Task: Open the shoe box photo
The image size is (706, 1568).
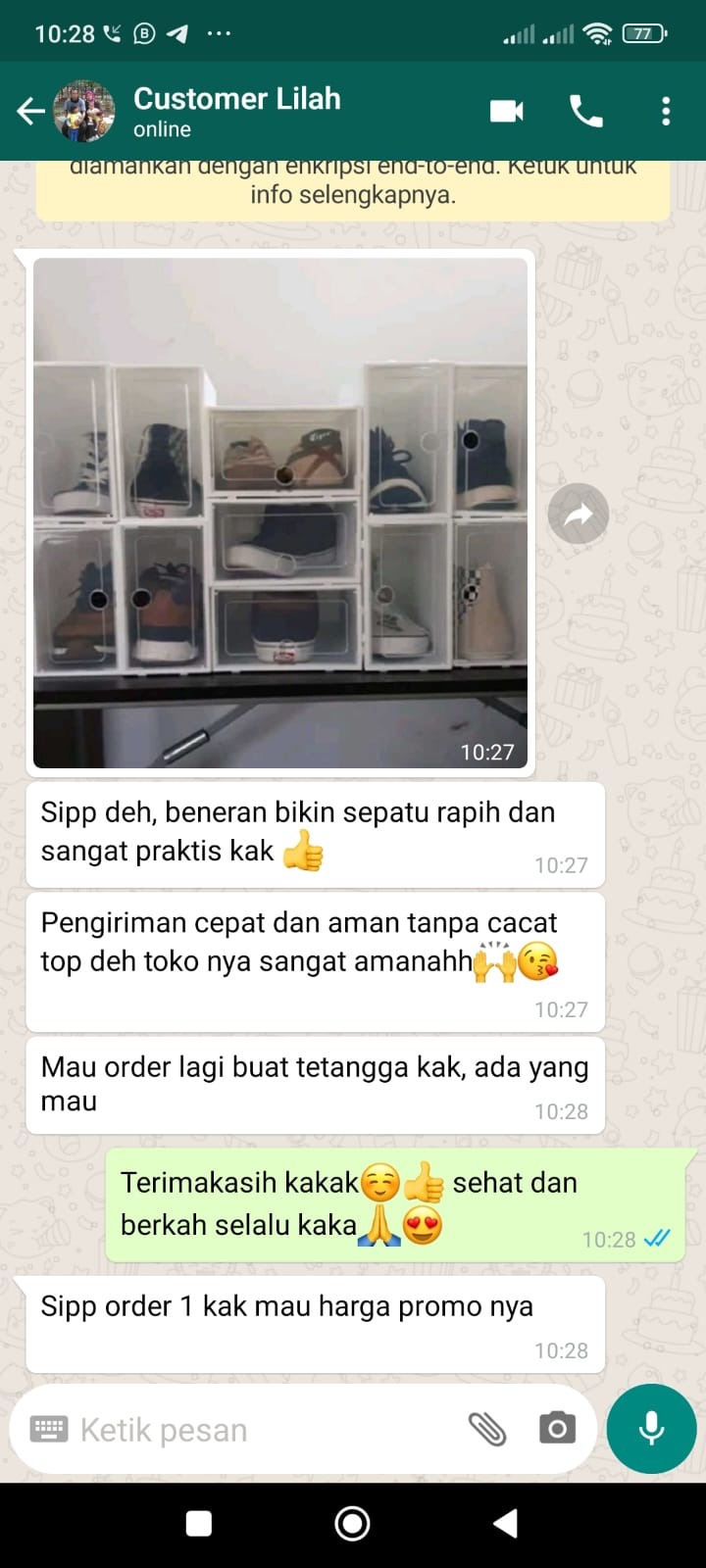Action: 280,512
